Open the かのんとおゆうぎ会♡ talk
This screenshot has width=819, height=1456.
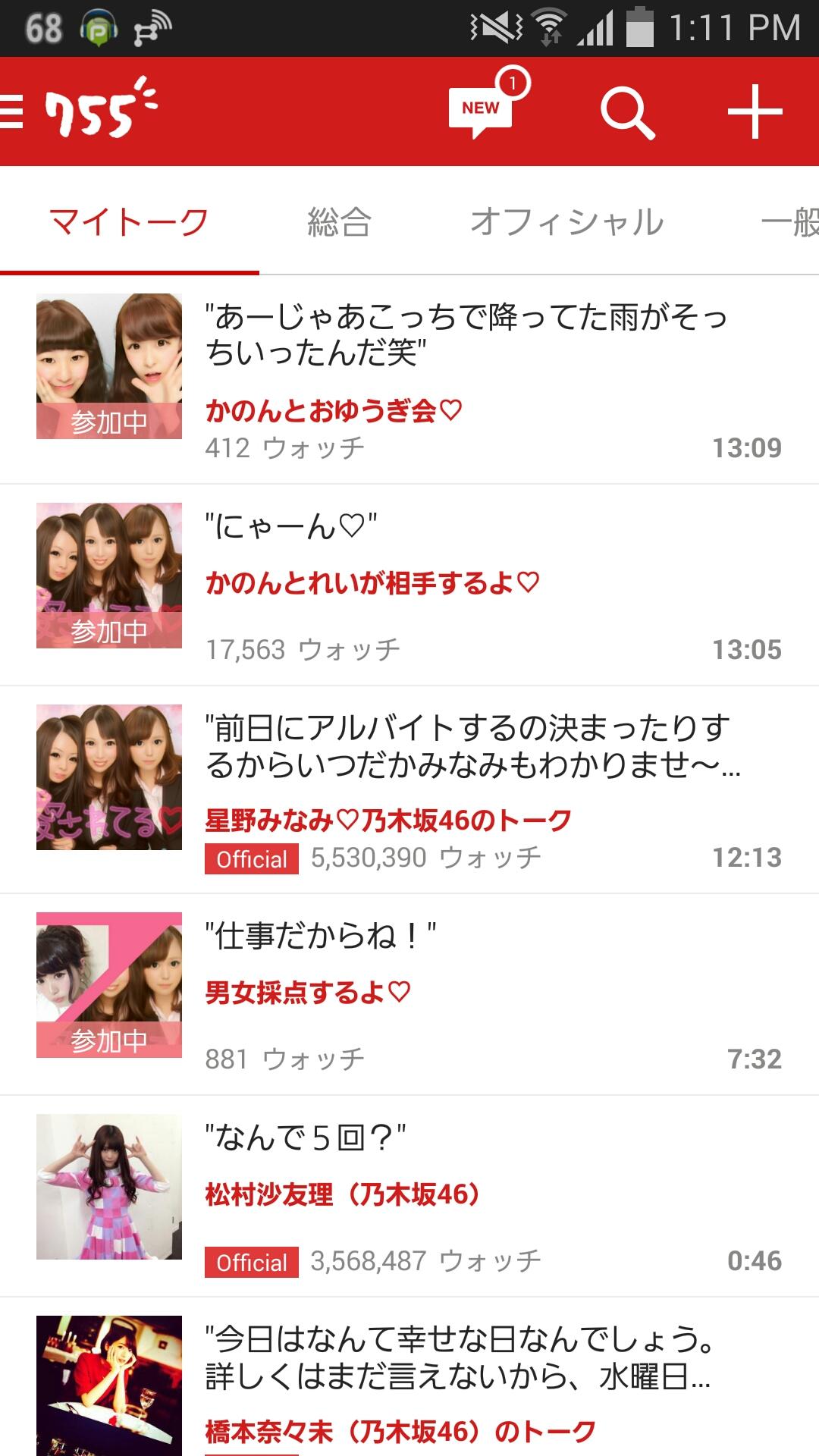(409, 379)
